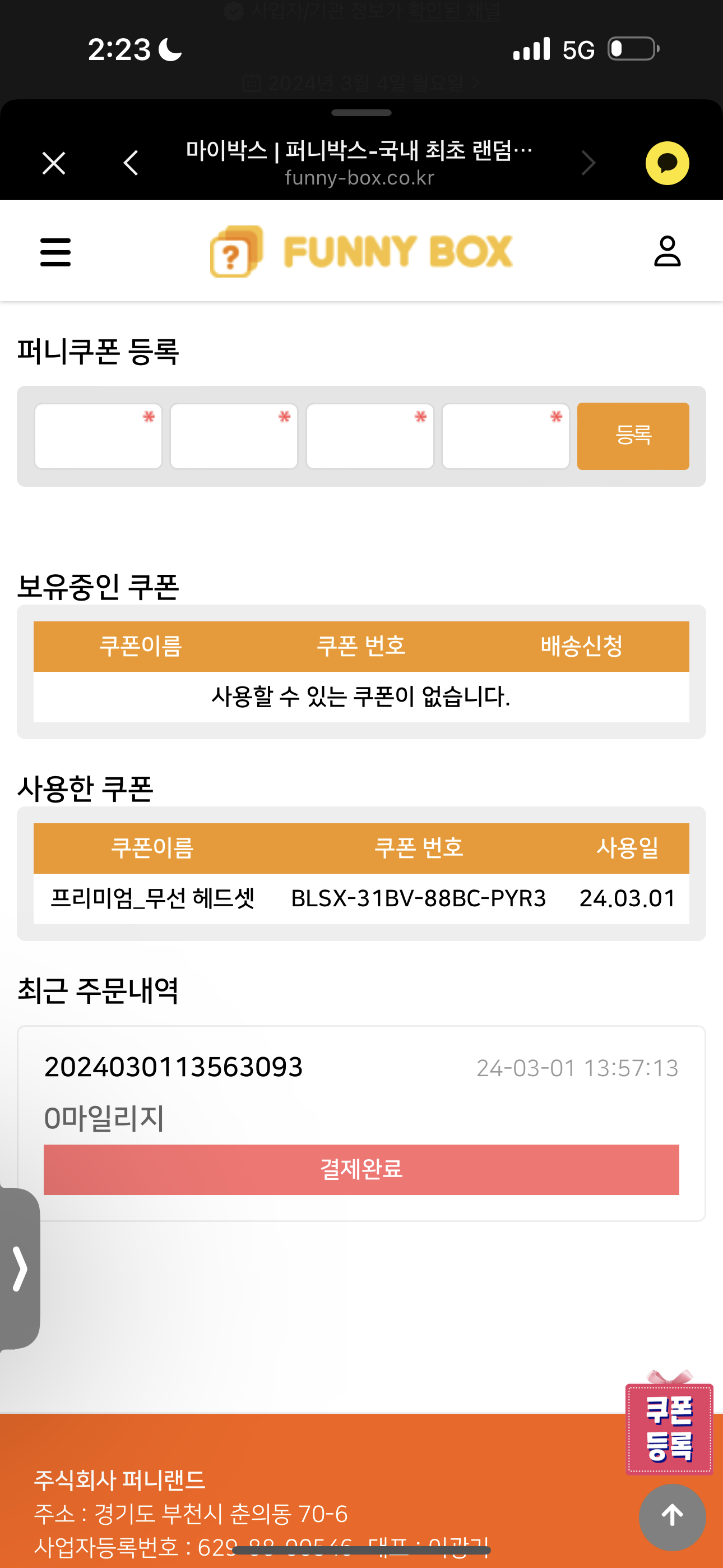Focus the fourth coupon code field
This screenshot has width=723, height=1568.
505,436
